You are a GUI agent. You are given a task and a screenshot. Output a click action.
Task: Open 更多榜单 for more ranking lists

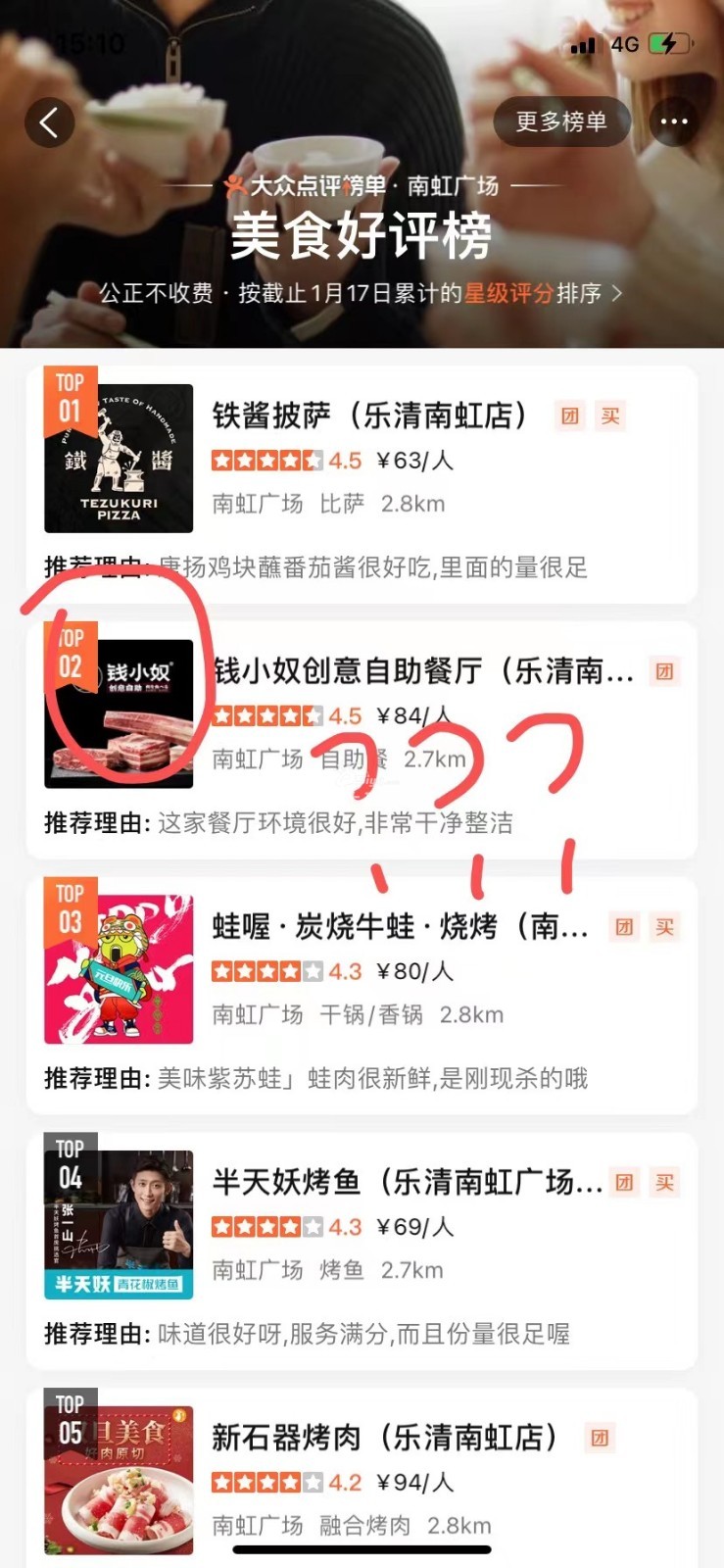coord(561,122)
